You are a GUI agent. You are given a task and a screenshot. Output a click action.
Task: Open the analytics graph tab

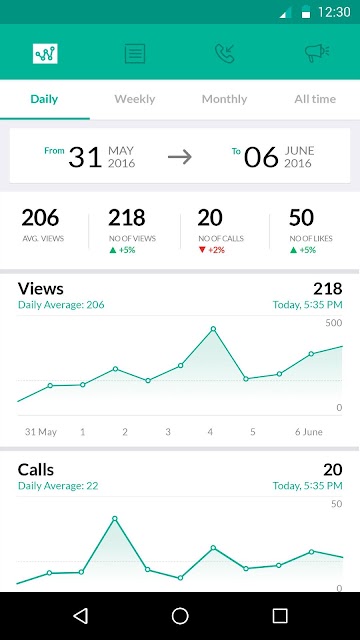tap(45, 53)
